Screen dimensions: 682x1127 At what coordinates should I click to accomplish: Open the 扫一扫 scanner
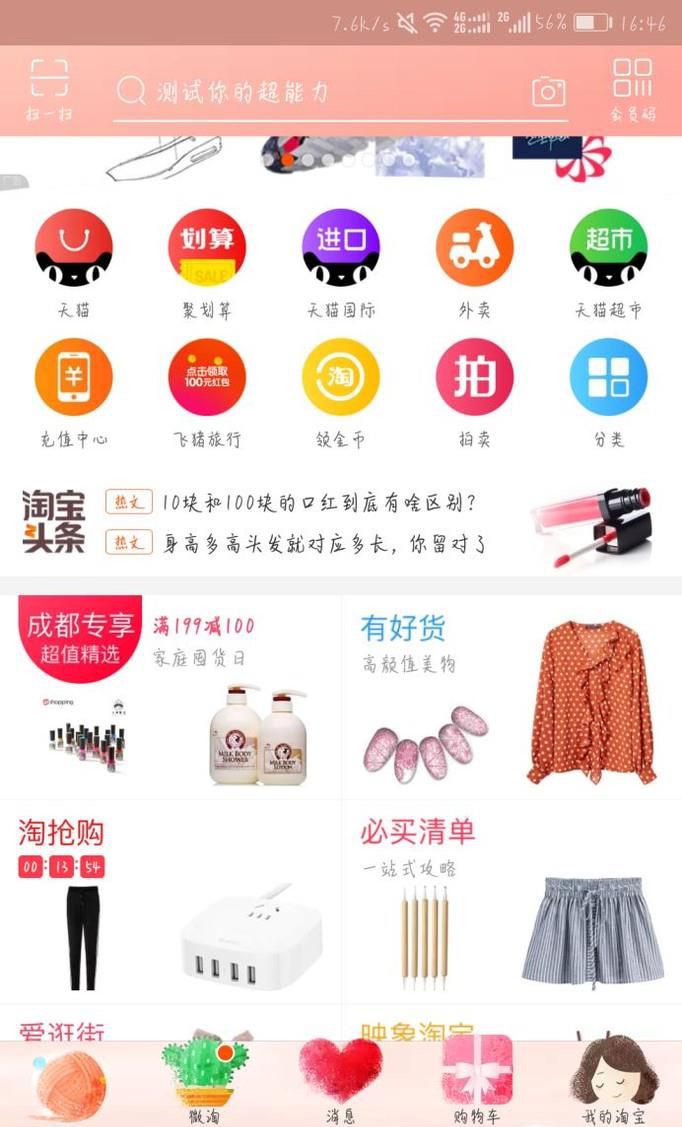(49, 90)
